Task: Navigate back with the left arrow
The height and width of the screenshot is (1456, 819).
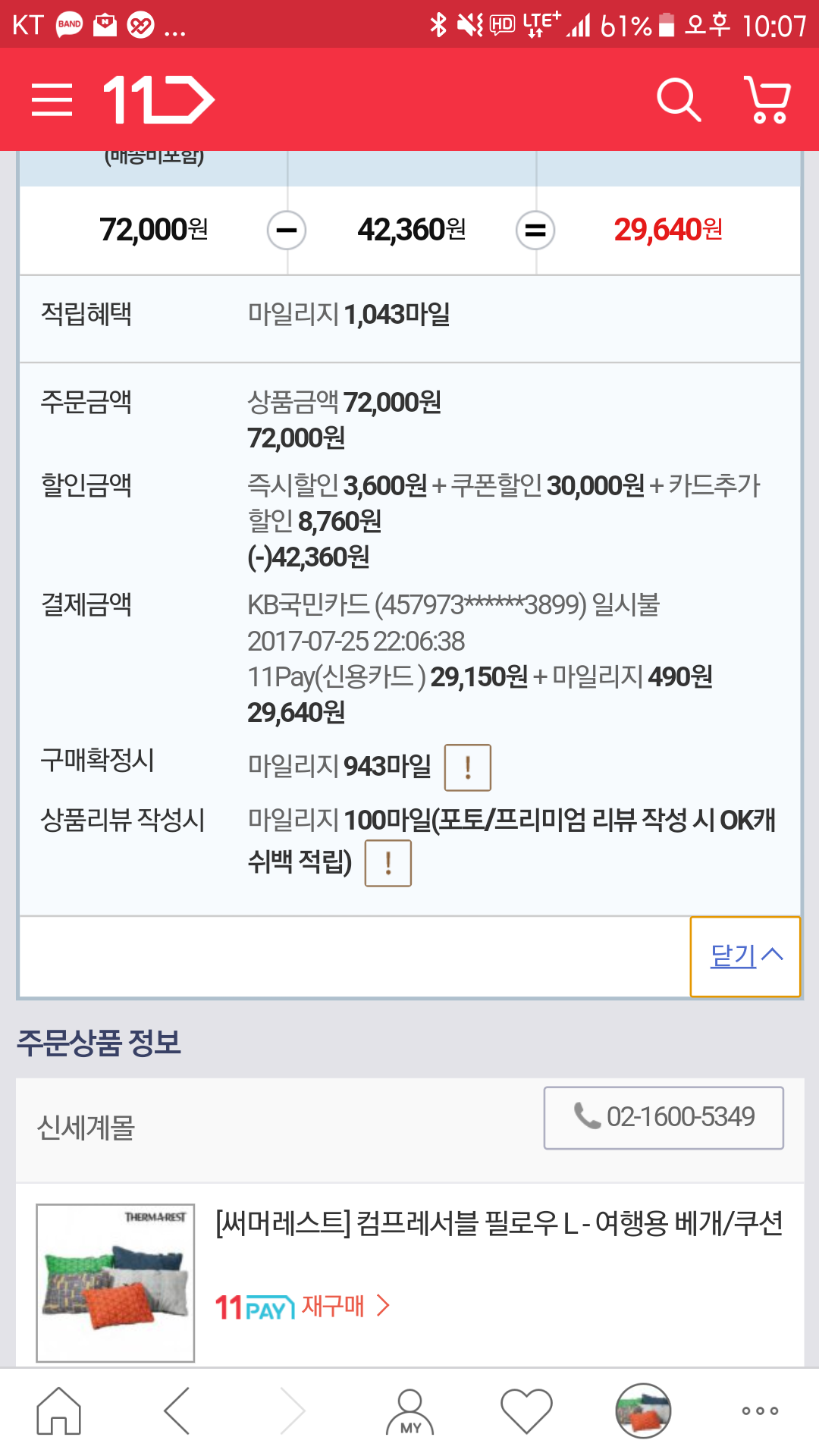Action: [x=177, y=1411]
